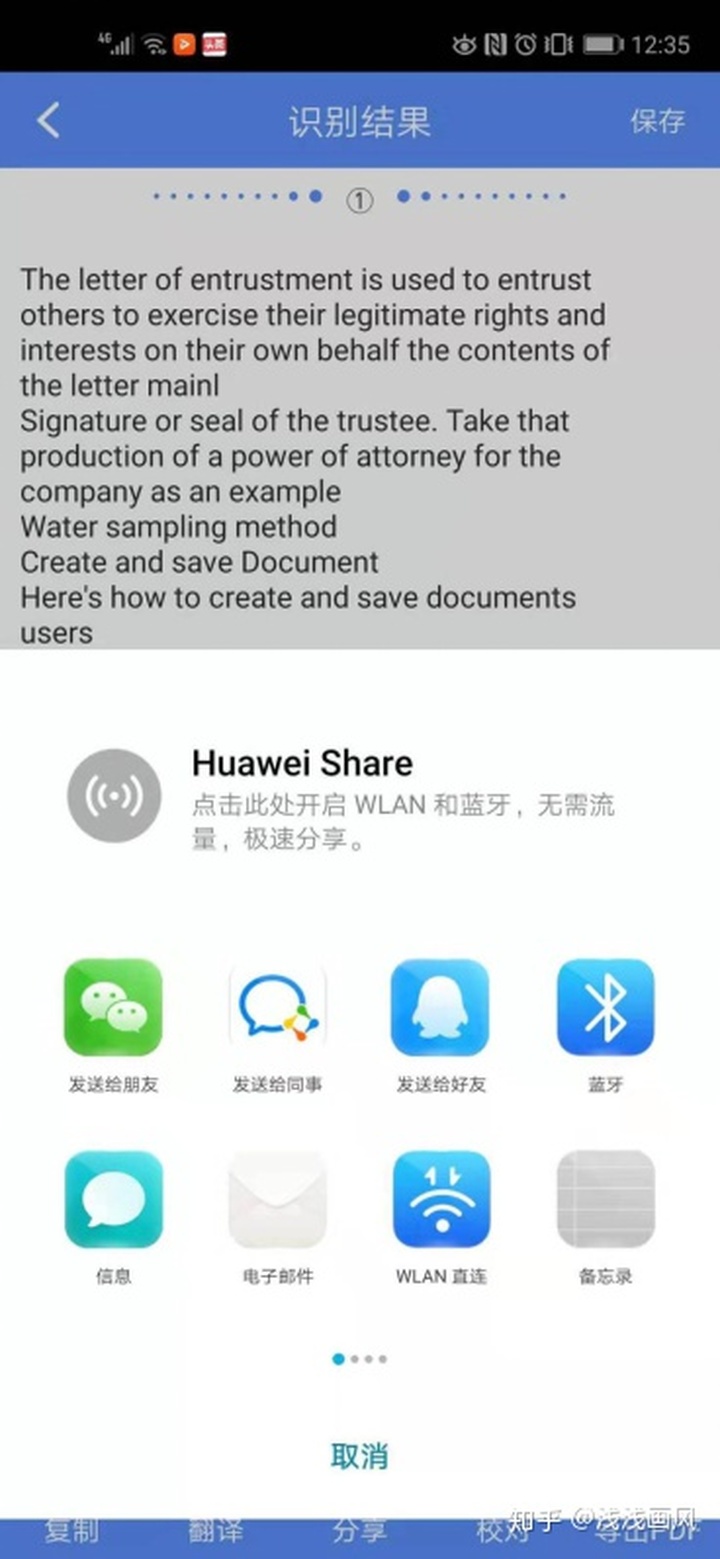
Task: Choose 电子邮件 to share by email
Action: pos(277,1217)
